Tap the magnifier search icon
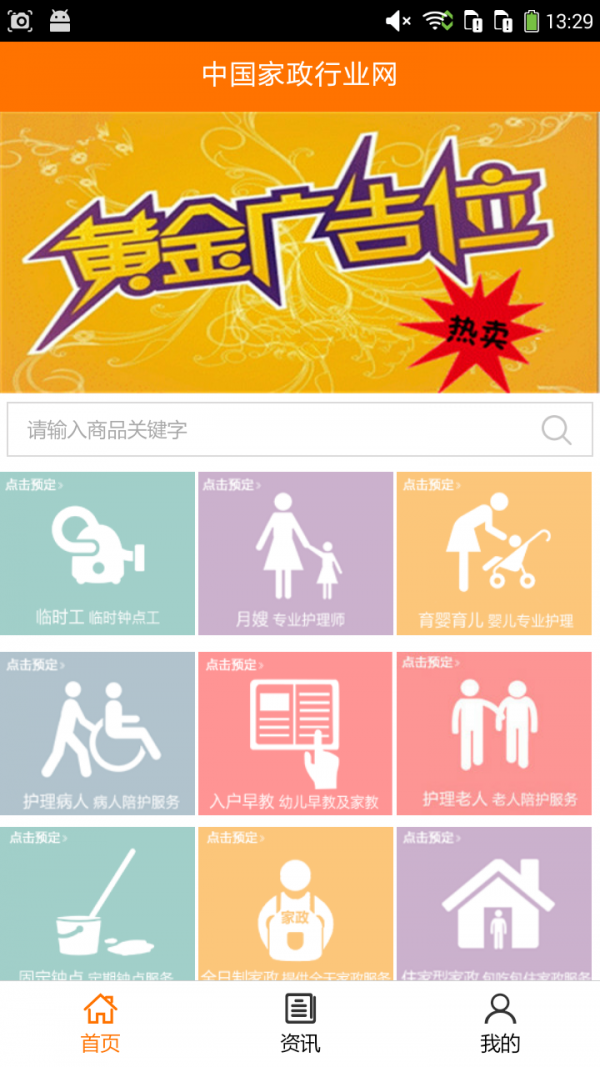 click(x=556, y=430)
